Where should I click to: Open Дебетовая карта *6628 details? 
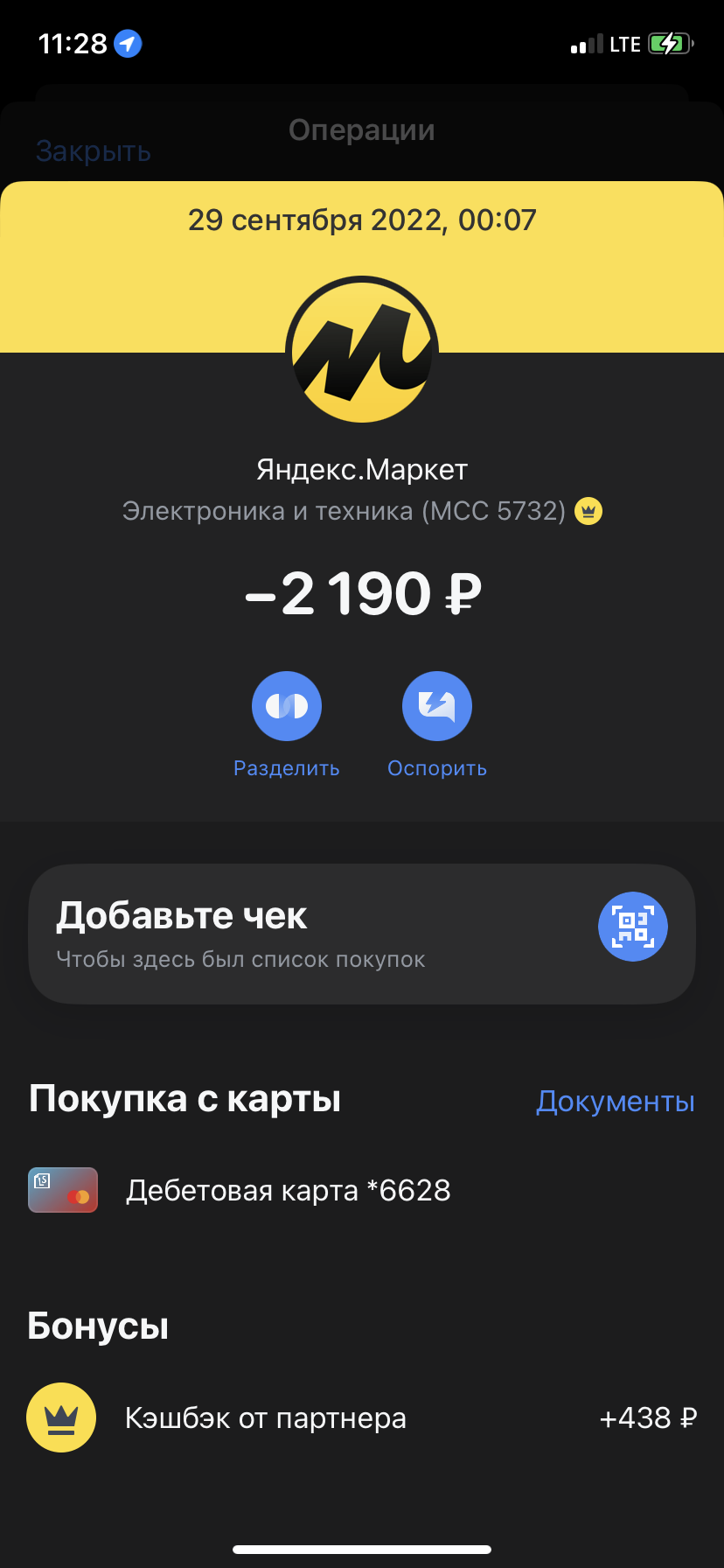362,1190
